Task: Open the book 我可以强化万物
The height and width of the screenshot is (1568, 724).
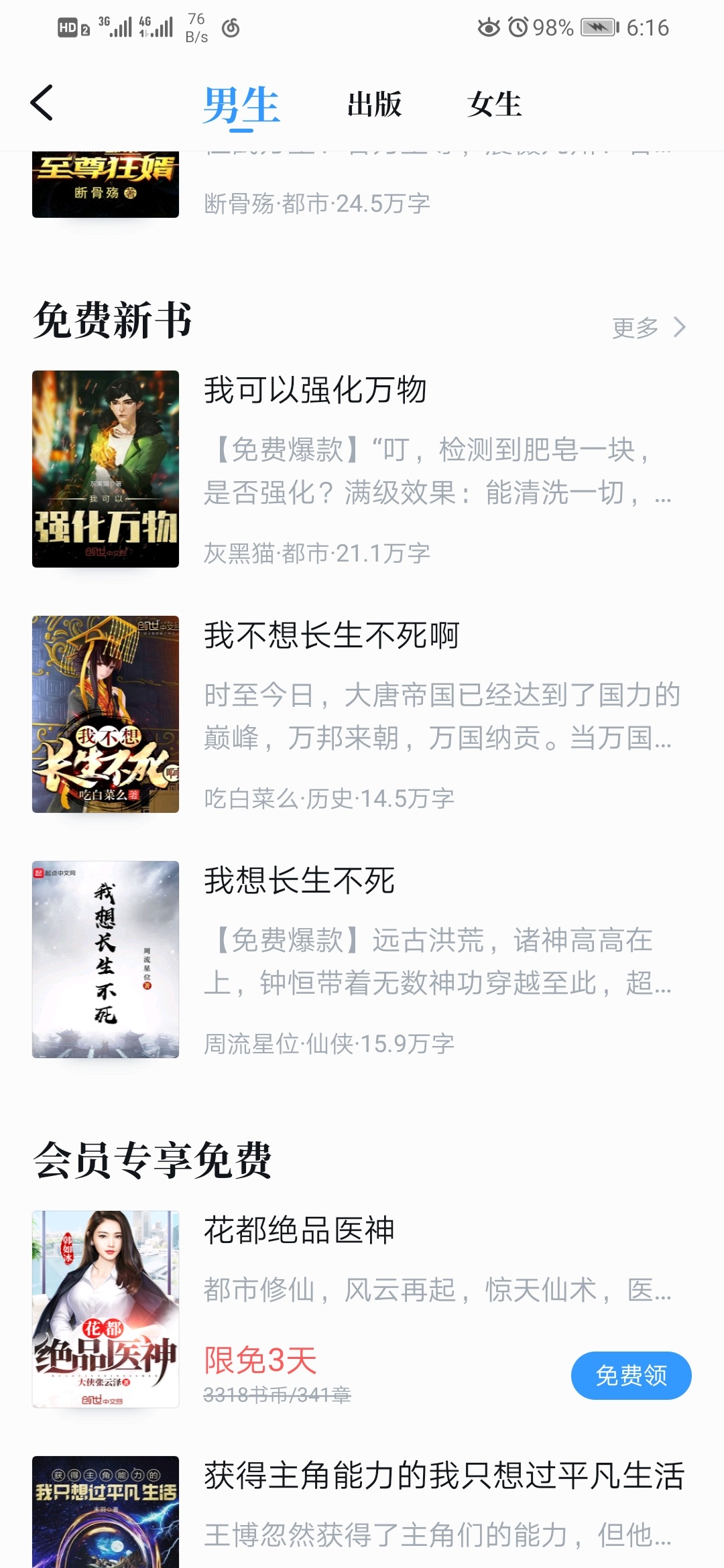Action: [x=315, y=390]
